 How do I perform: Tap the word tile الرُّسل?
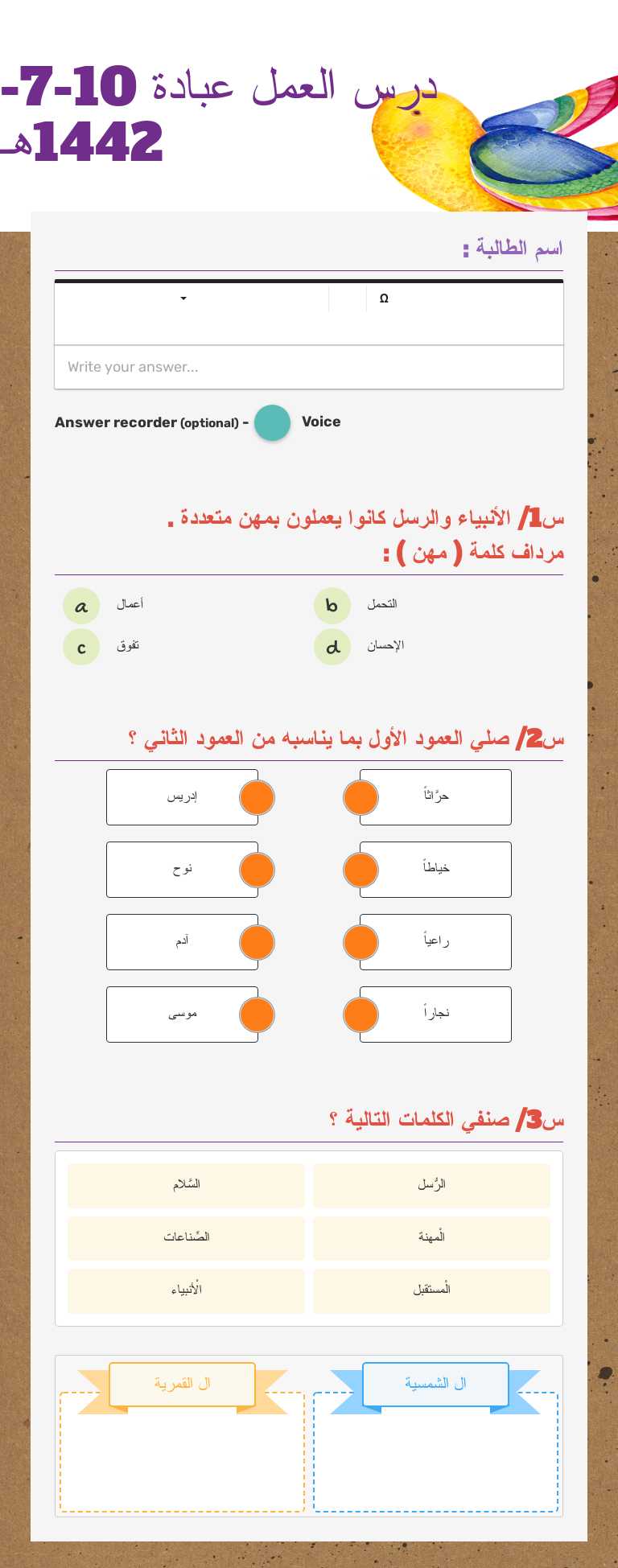pyautogui.click(x=431, y=1185)
